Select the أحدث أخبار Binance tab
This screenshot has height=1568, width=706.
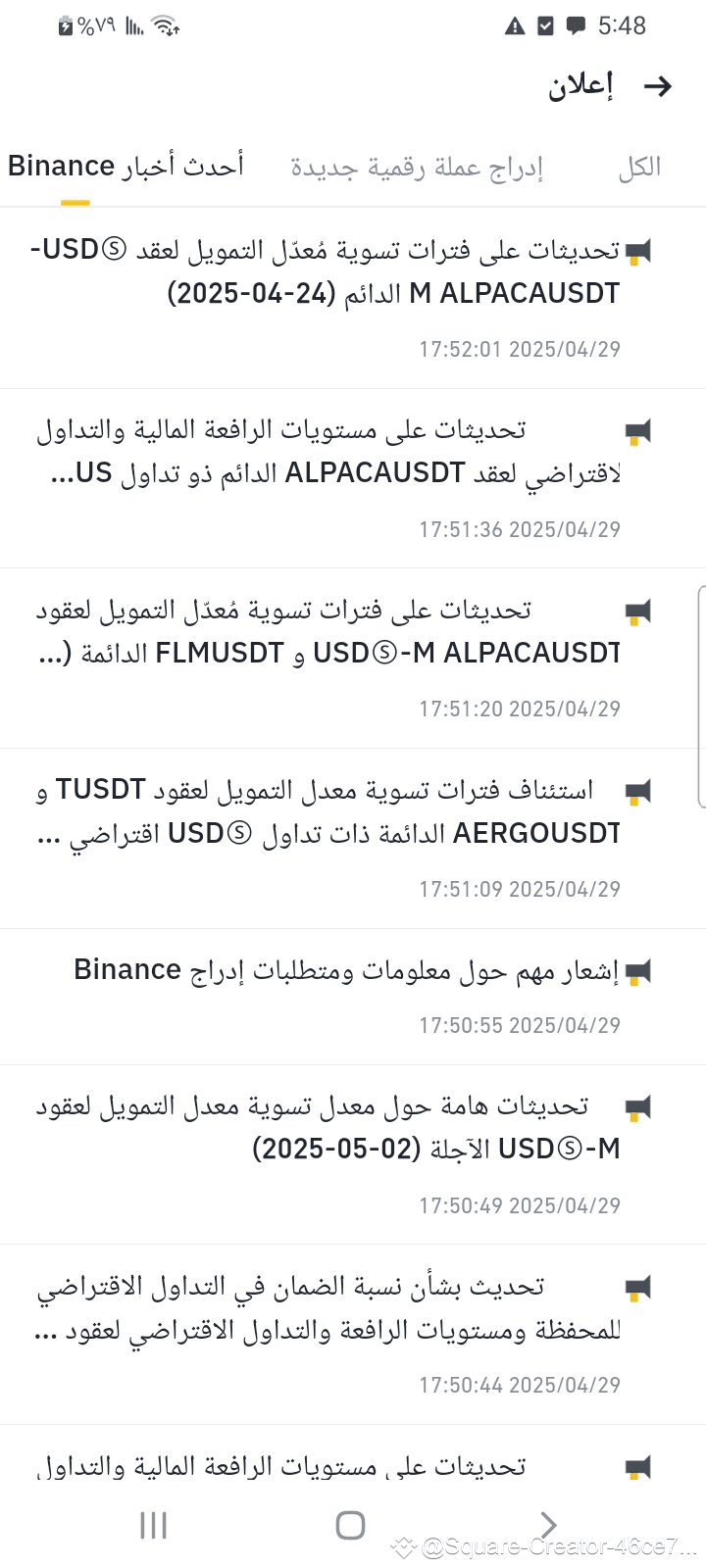pyautogui.click(x=126, y=167)
